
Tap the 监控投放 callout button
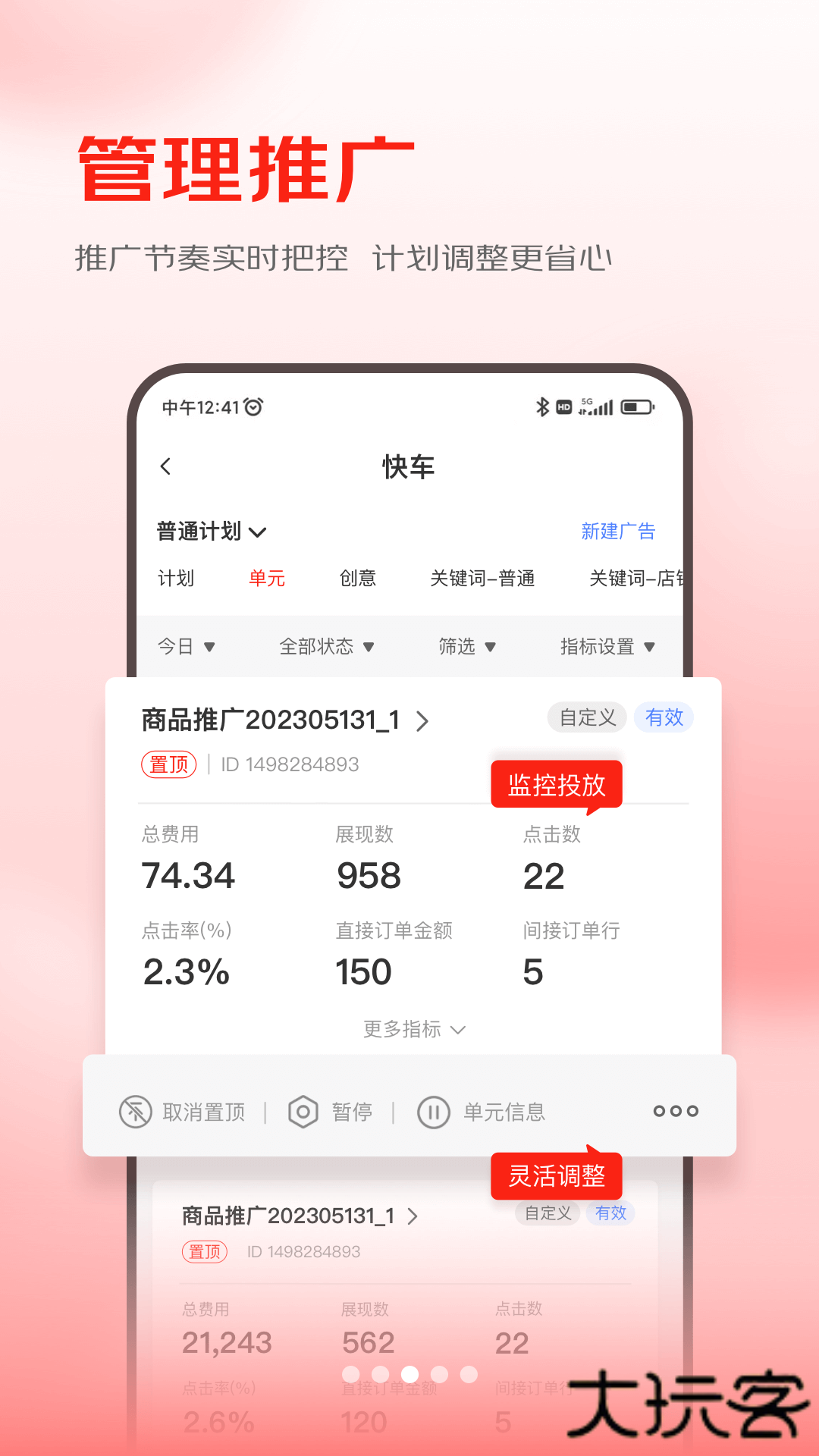pos(557,786)
